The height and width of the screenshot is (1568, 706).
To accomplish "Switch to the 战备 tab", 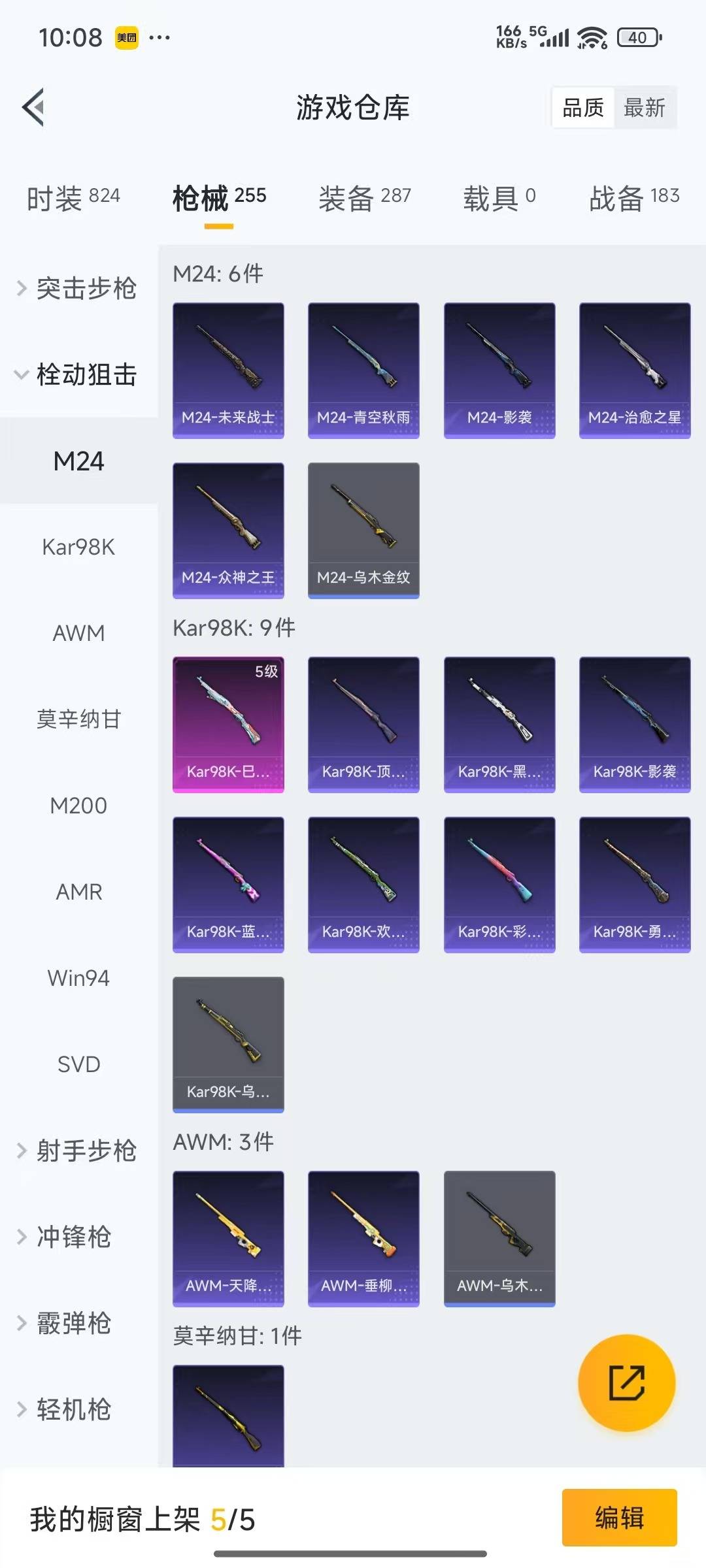I will click(x=634, y=197).
